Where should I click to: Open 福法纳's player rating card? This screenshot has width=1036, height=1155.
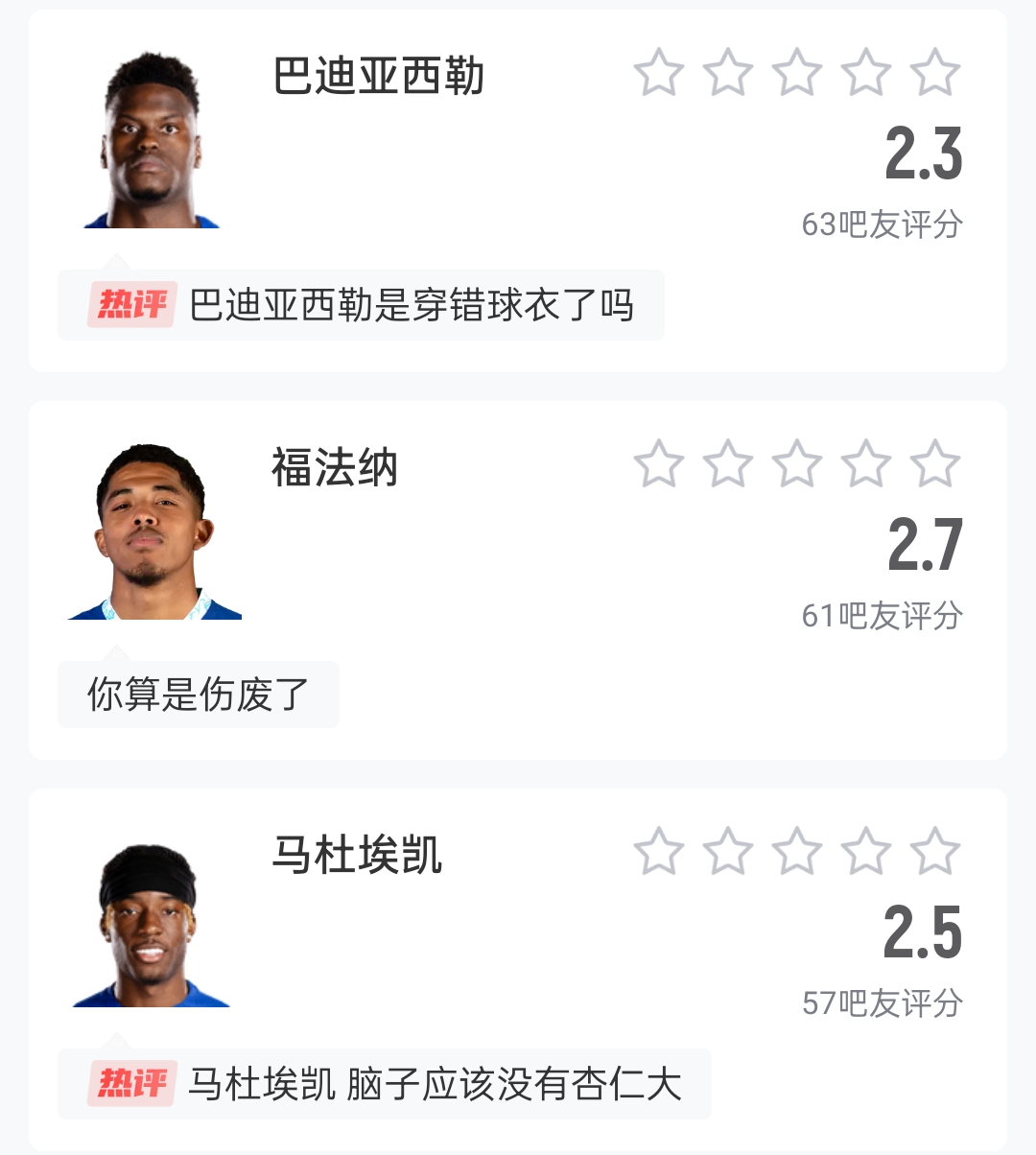coord(334,468)
